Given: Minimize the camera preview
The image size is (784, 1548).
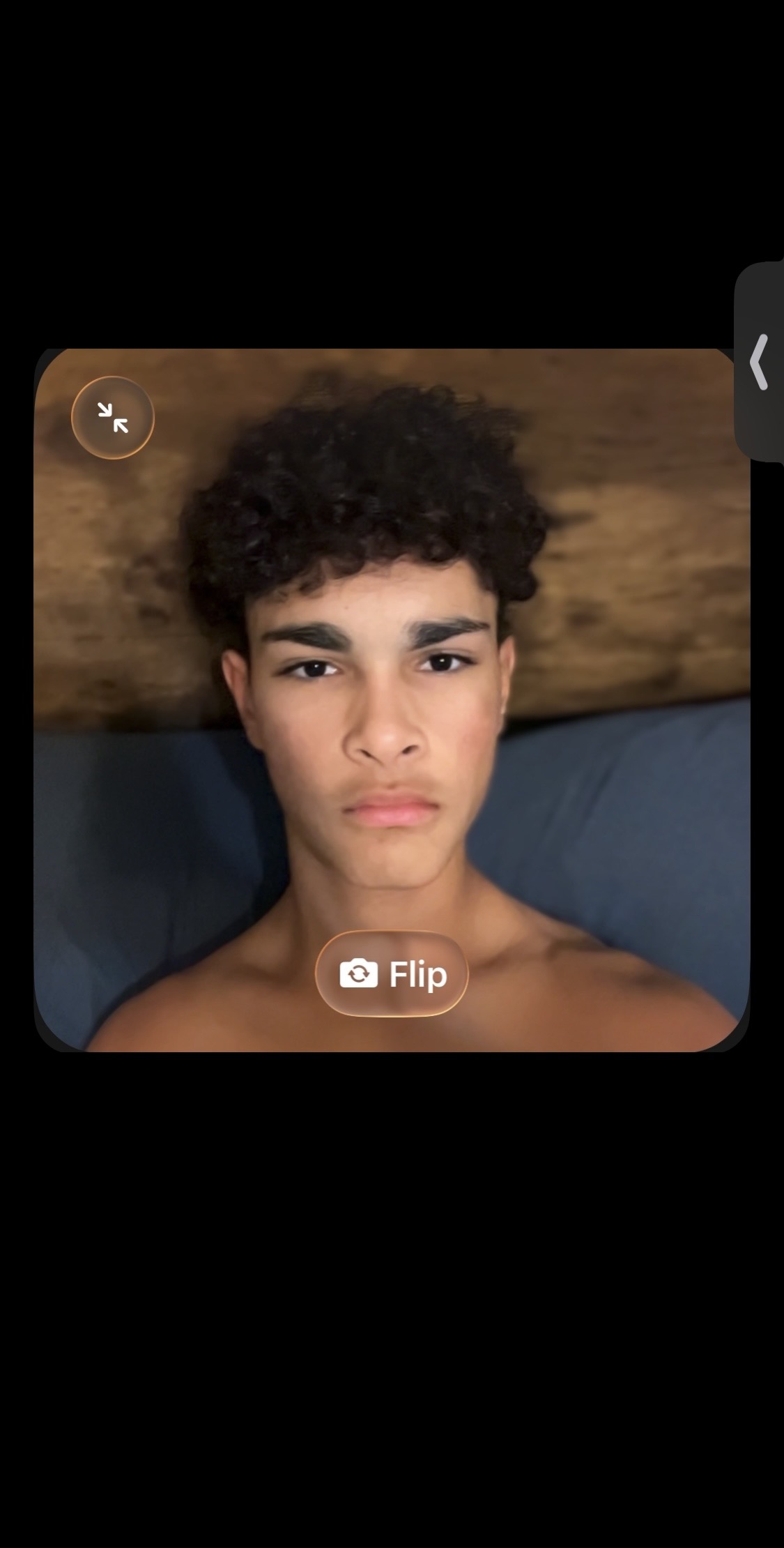Looking at the screenshot, I should pos(112,418).
